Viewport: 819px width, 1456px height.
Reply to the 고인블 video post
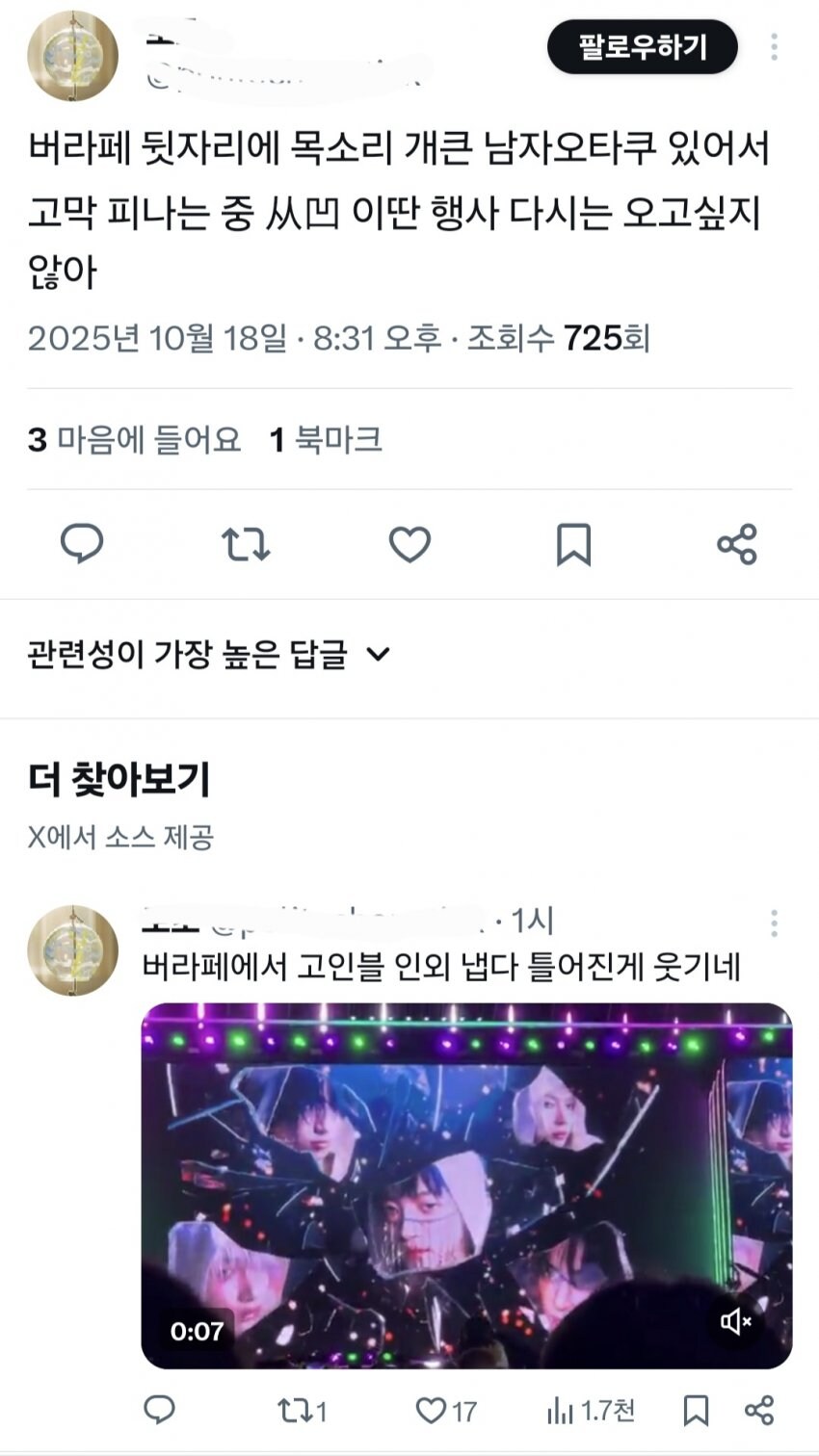click(x=159, y=1411)
